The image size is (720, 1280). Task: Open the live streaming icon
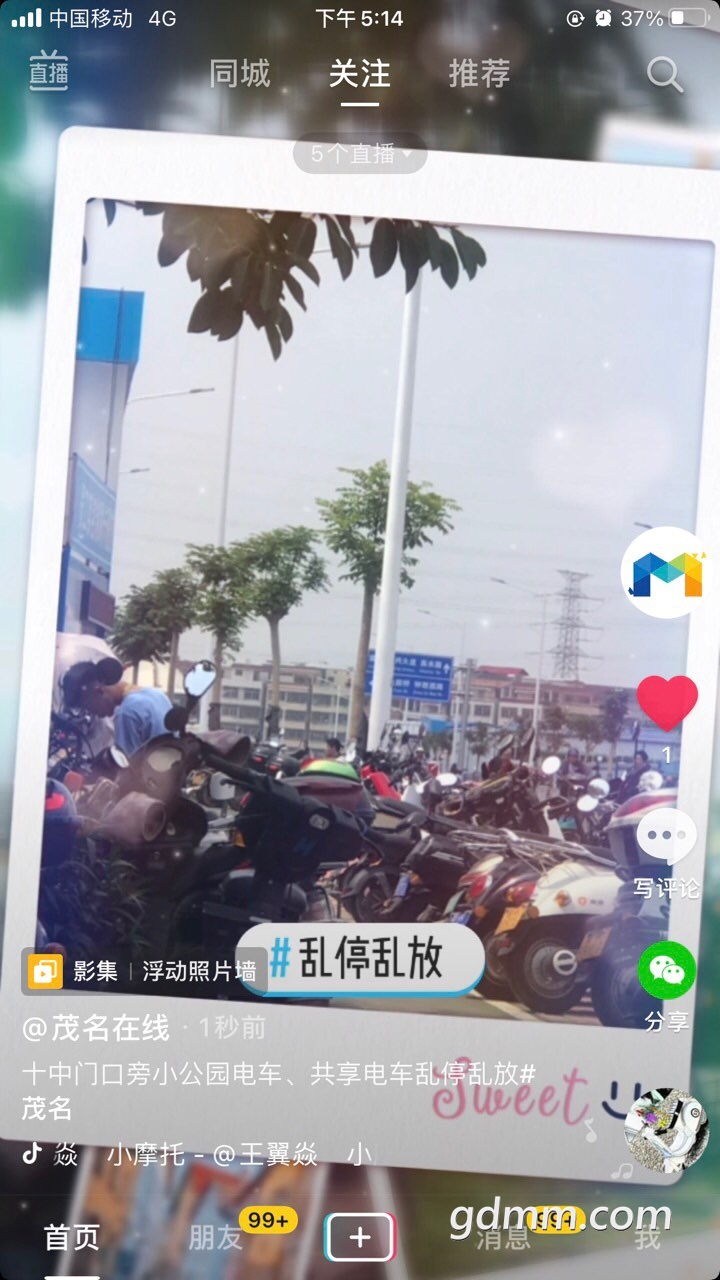(x=48, y=72)
